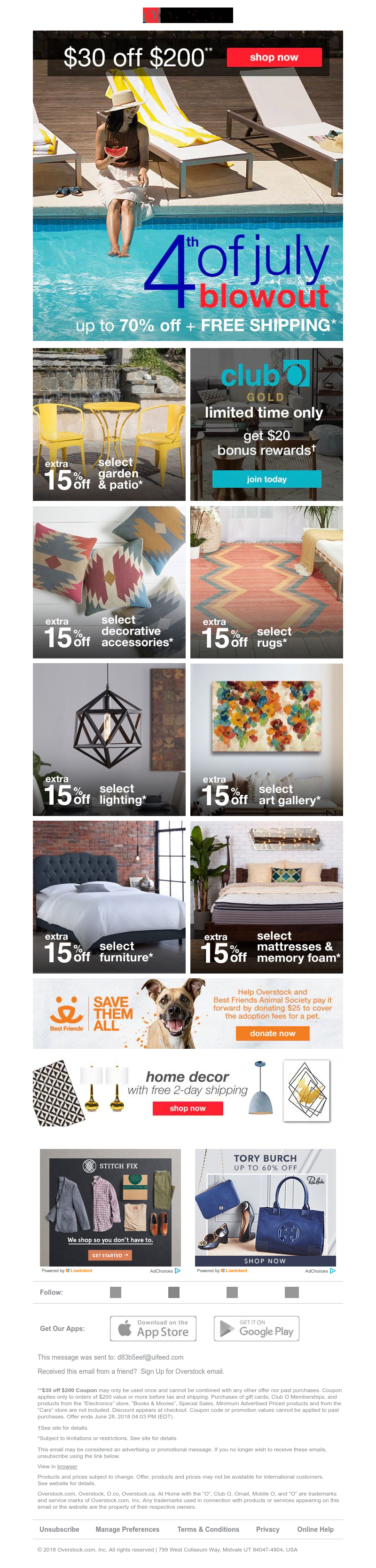
Task: Shop home decor with 2-day shipping
Action: coord(188,1108)
